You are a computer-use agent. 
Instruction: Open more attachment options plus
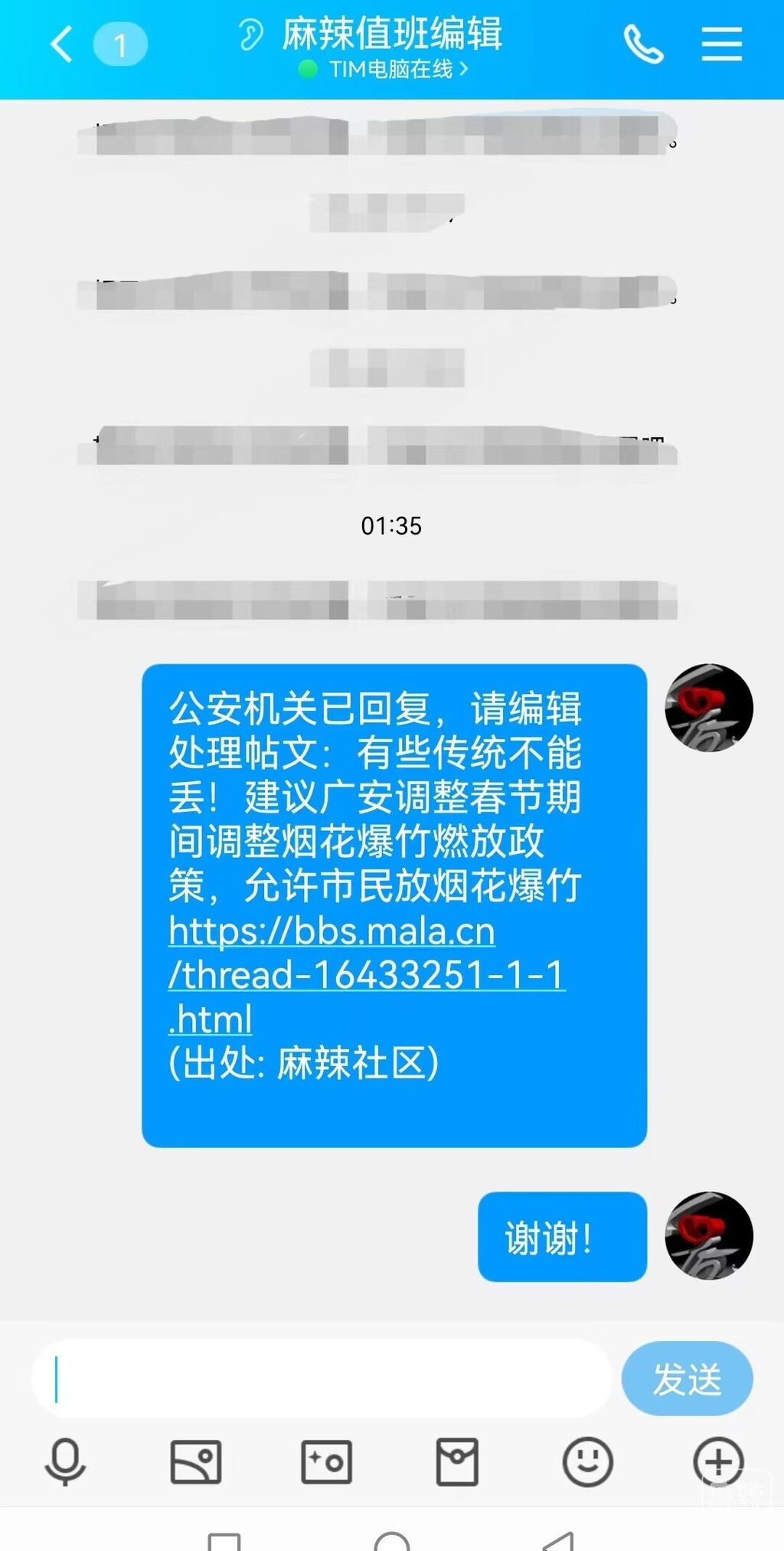[717, 1461]
